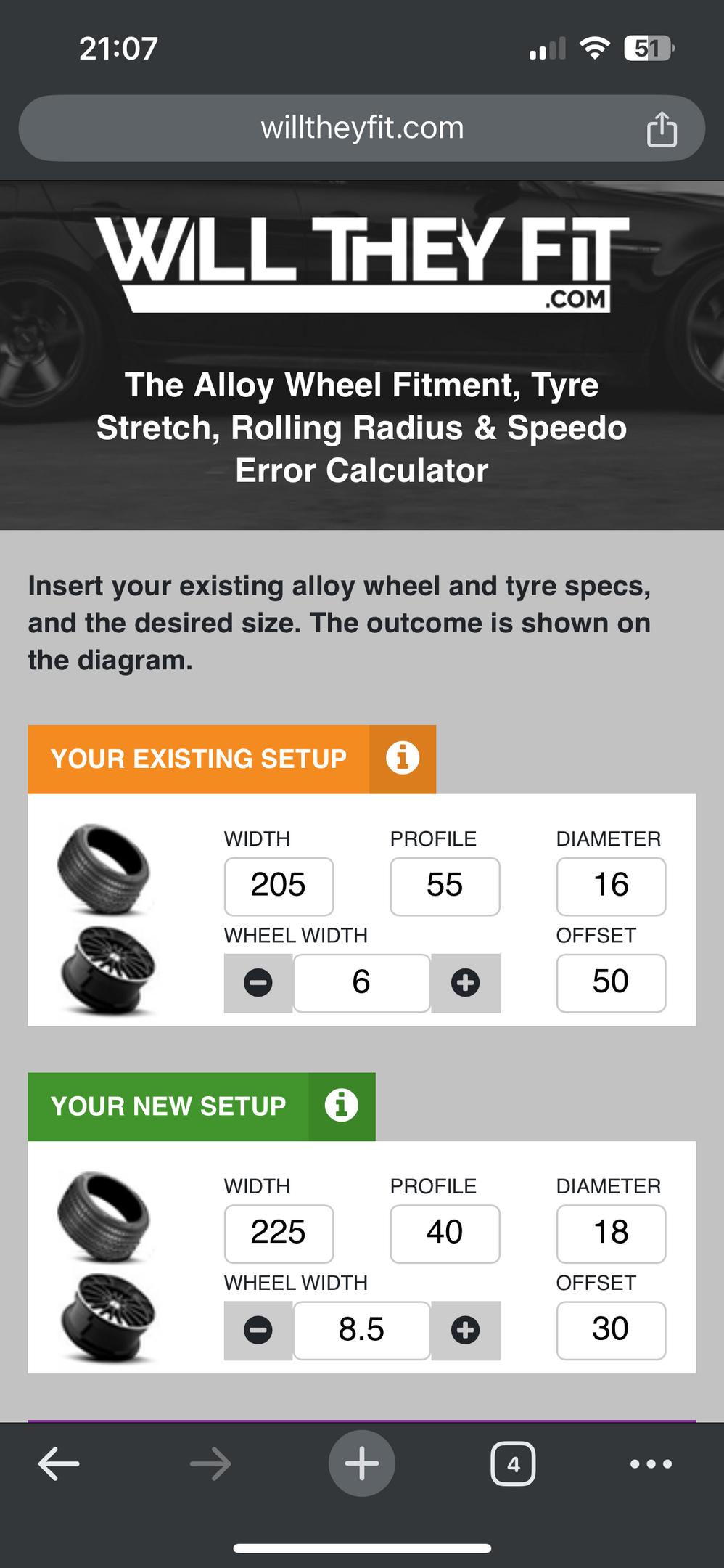The image size is (724, 1568).
Task: Edit new tyre width field 225
Action: click(x=279, y=1233)
